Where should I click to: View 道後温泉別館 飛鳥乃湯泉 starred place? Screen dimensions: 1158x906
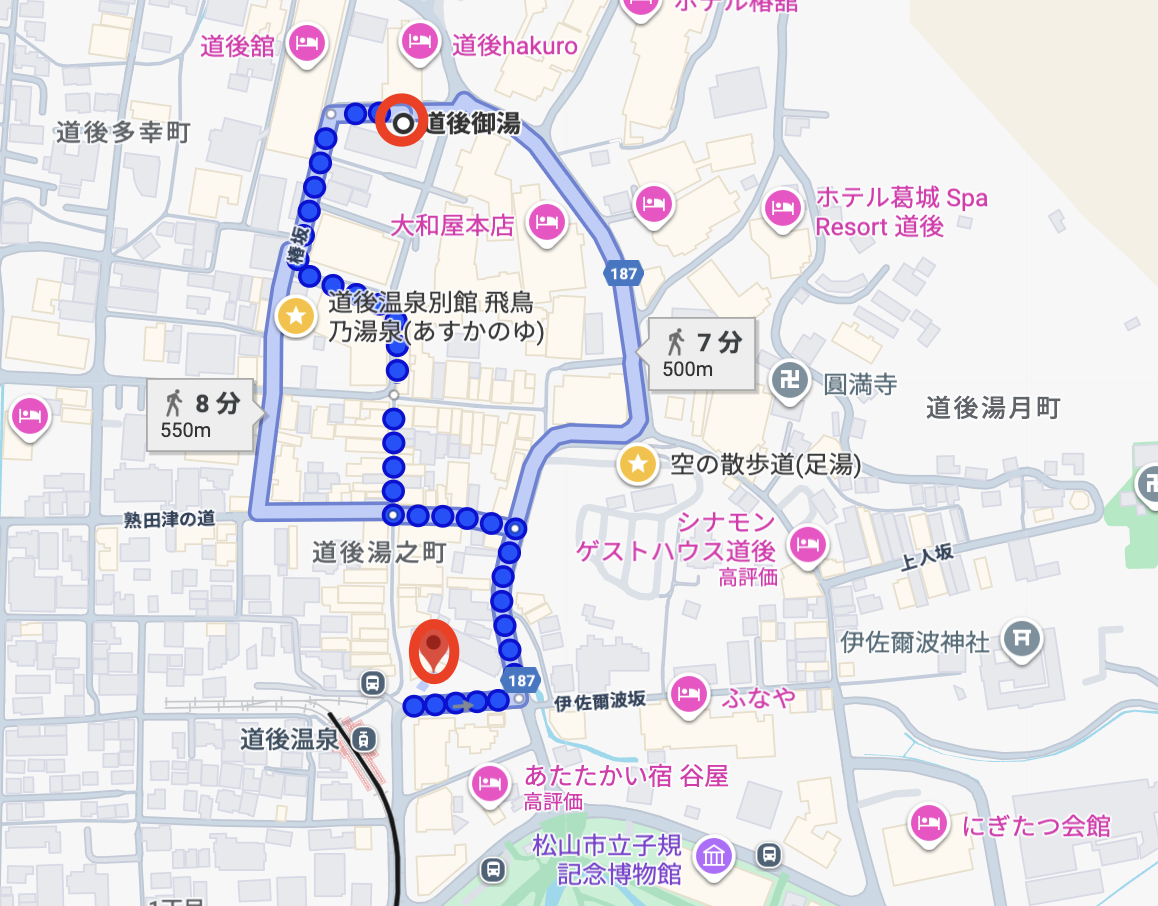296,317
